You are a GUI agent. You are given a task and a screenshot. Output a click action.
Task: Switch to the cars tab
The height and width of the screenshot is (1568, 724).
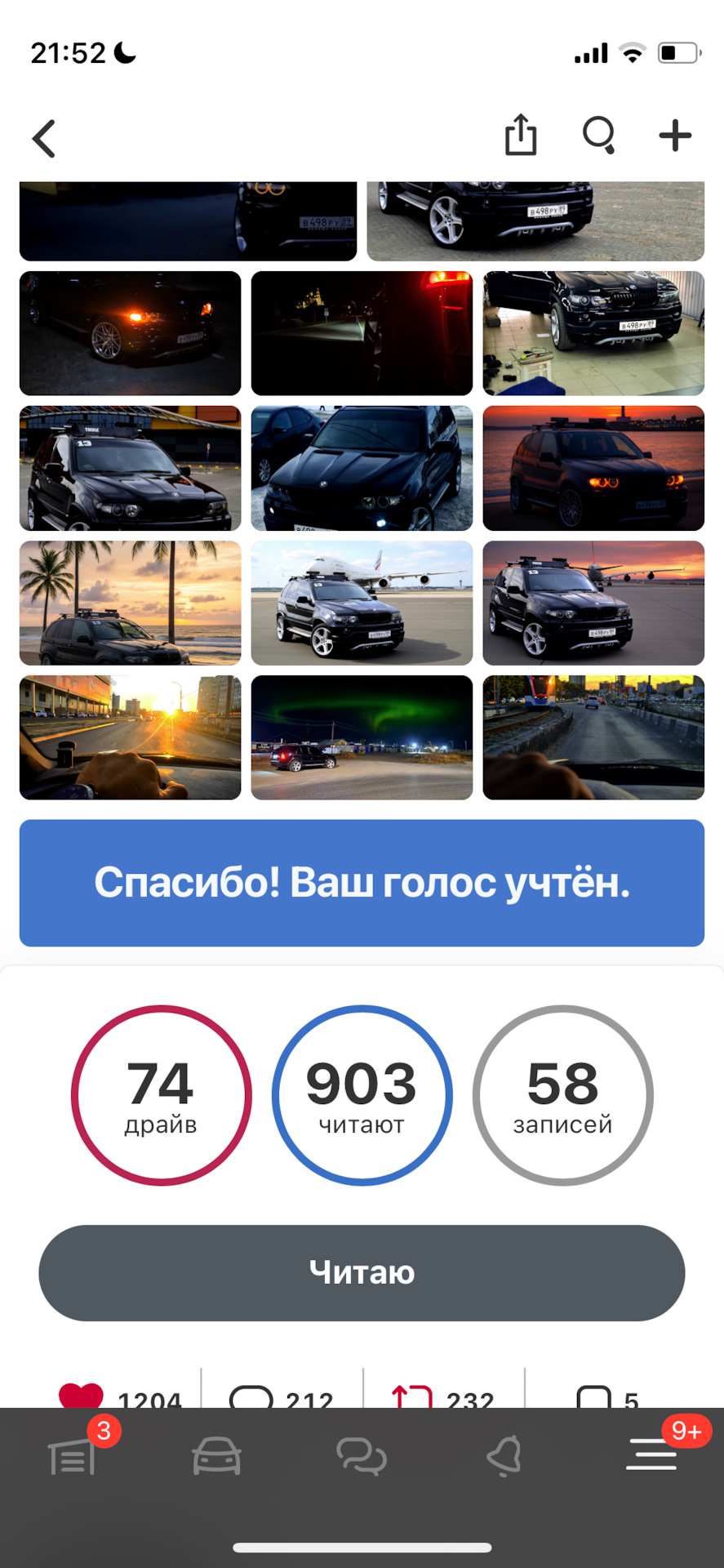click(216, 1457)
